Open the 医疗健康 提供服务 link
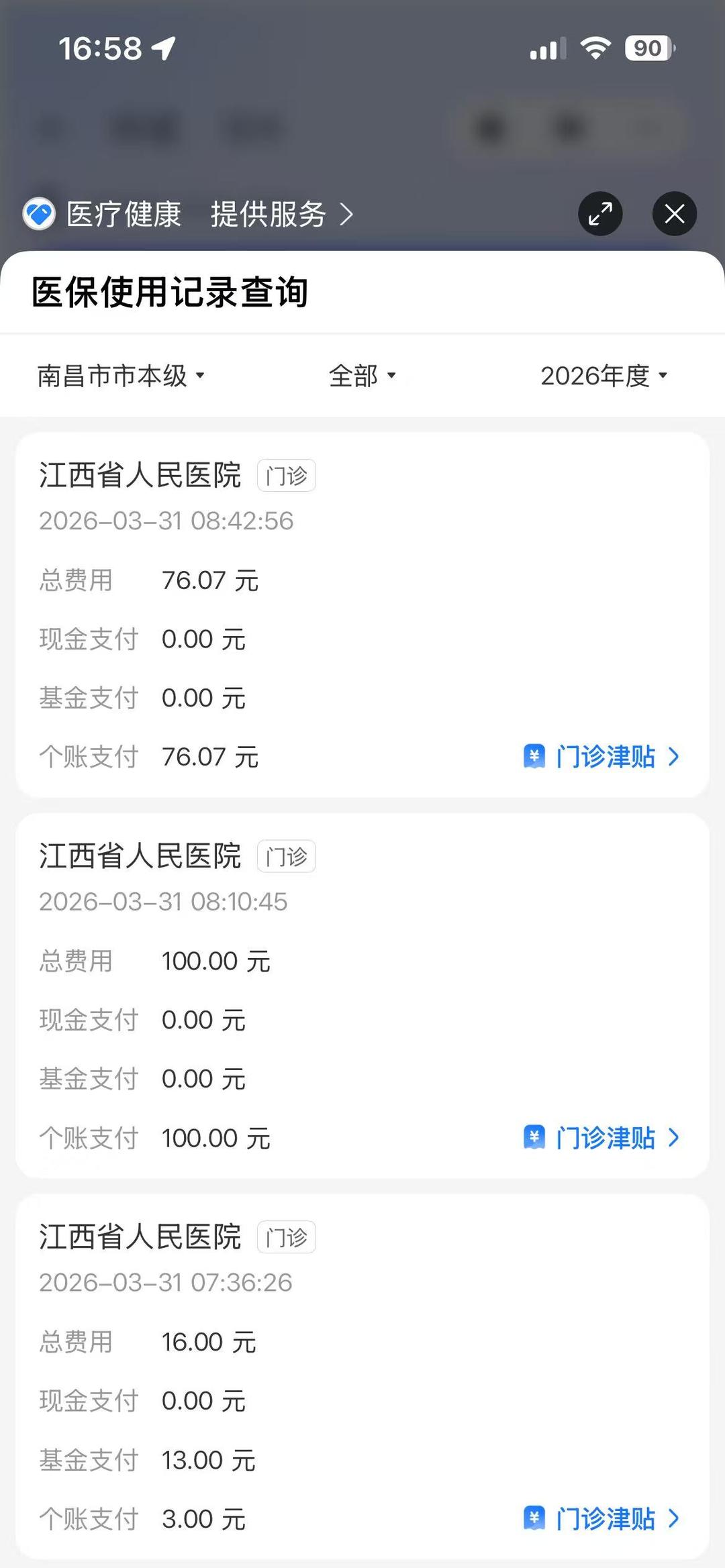The image size is (725, 1568). point(281,215)
